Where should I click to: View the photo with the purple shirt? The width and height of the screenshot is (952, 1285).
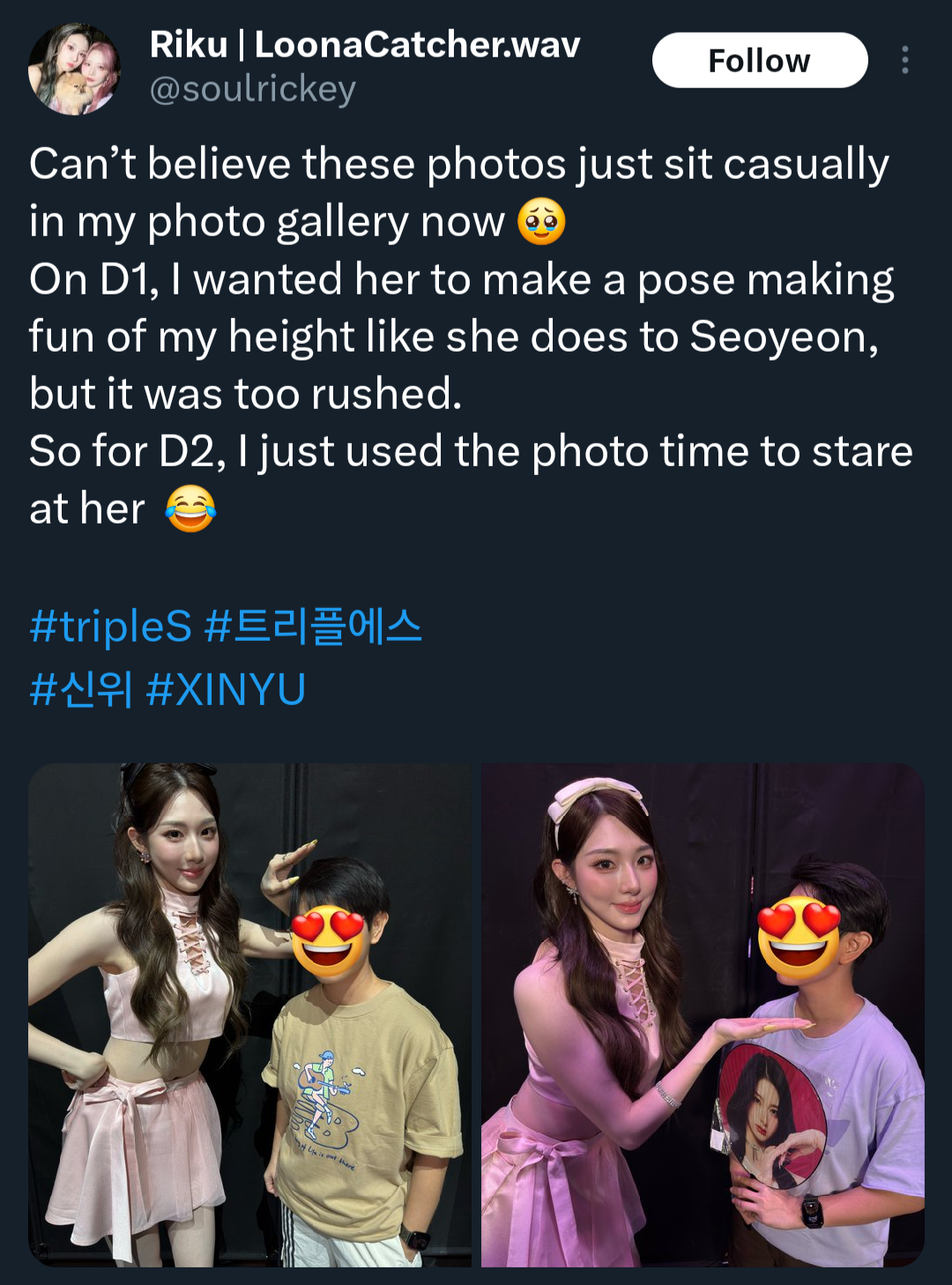point(703,1014)
